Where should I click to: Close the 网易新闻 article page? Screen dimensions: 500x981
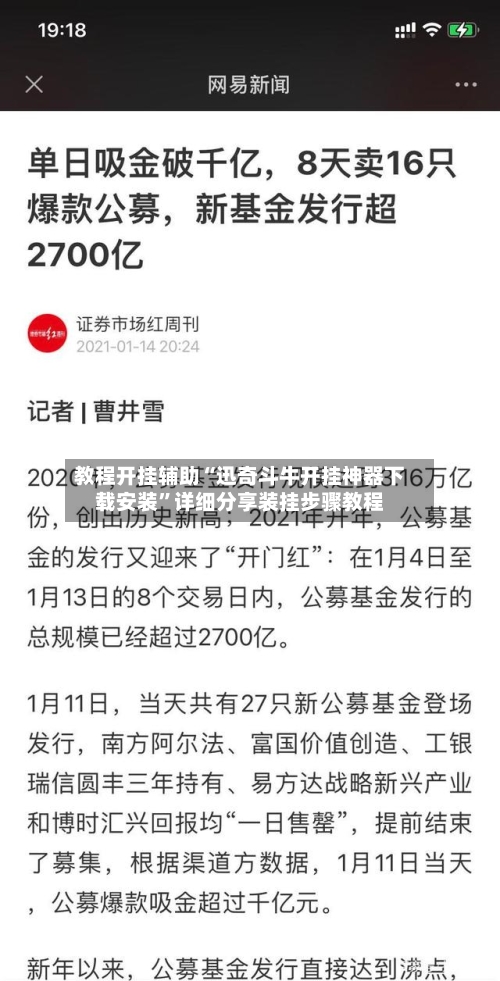pyautogui.click(x=34, y=84)
